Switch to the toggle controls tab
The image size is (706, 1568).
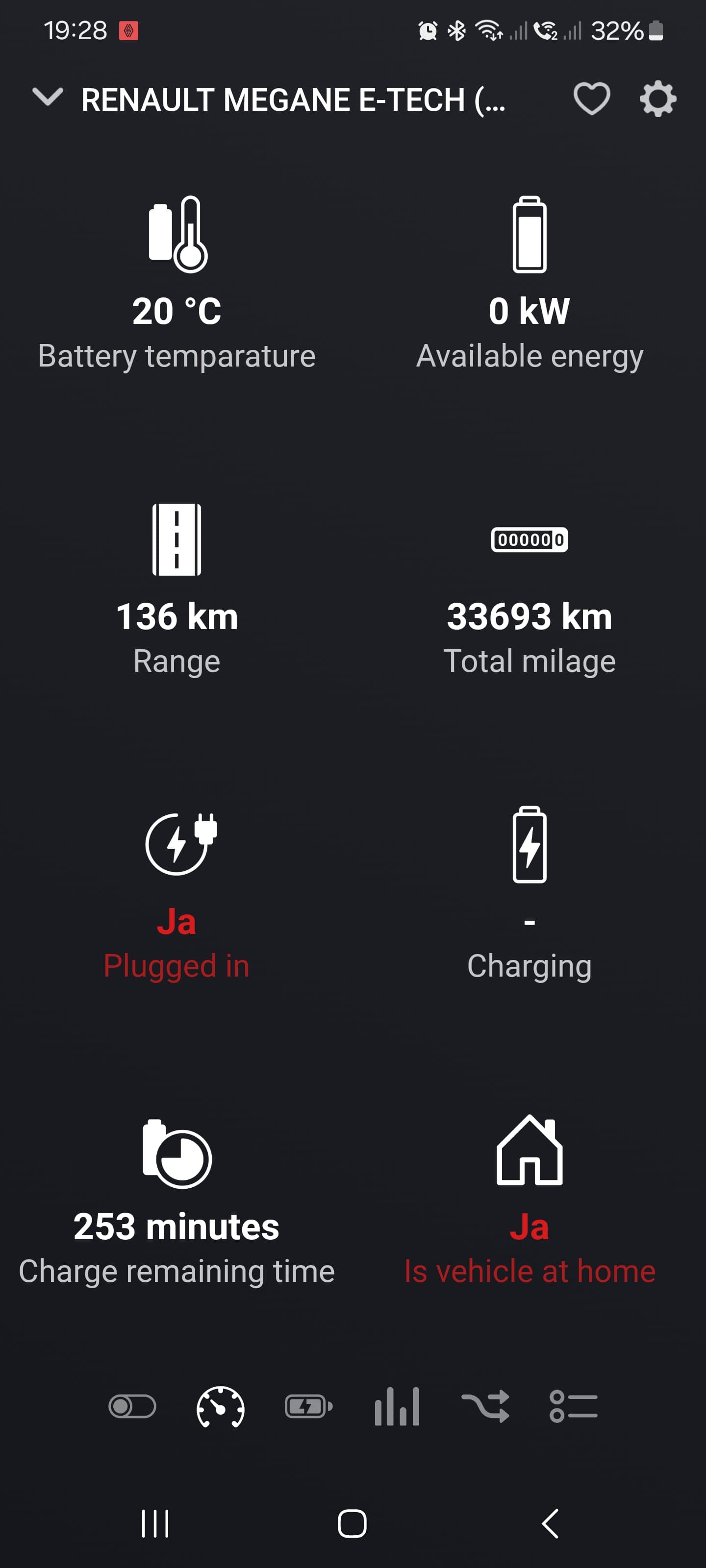[x=132, y=1407]
